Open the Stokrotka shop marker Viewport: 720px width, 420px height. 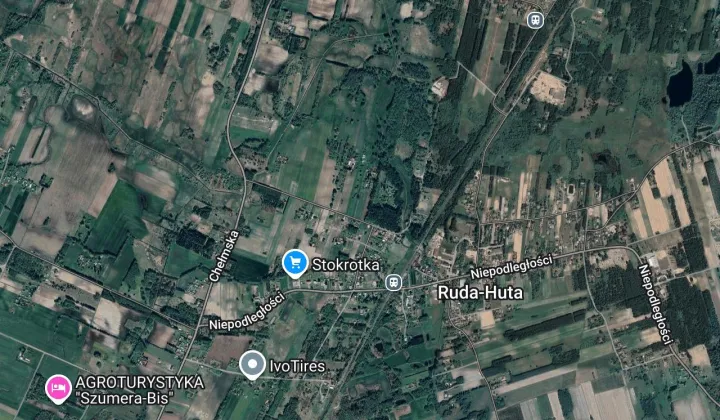(294, 263)
